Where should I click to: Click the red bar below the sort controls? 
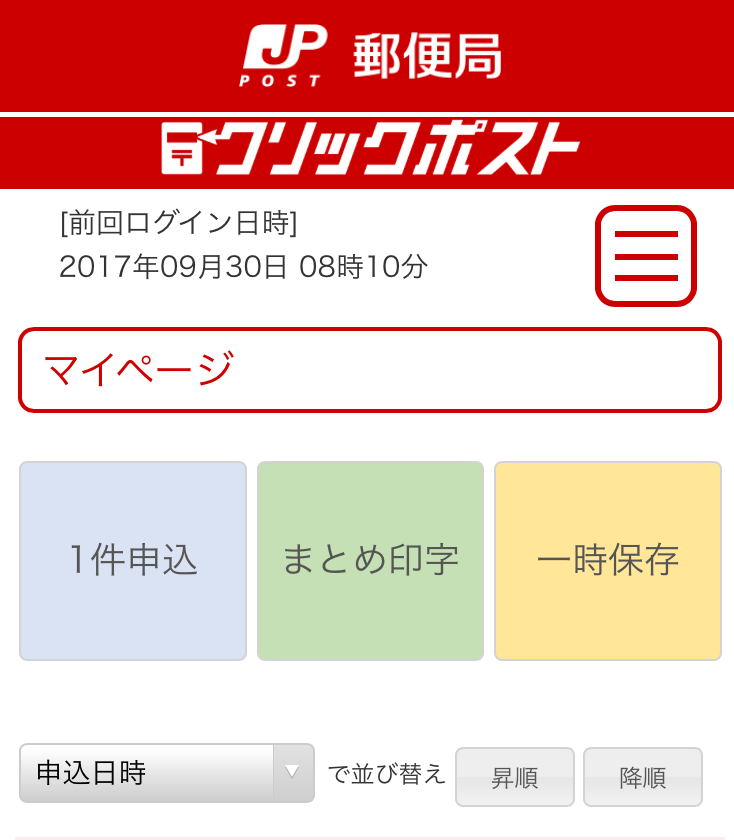point(367,833)
